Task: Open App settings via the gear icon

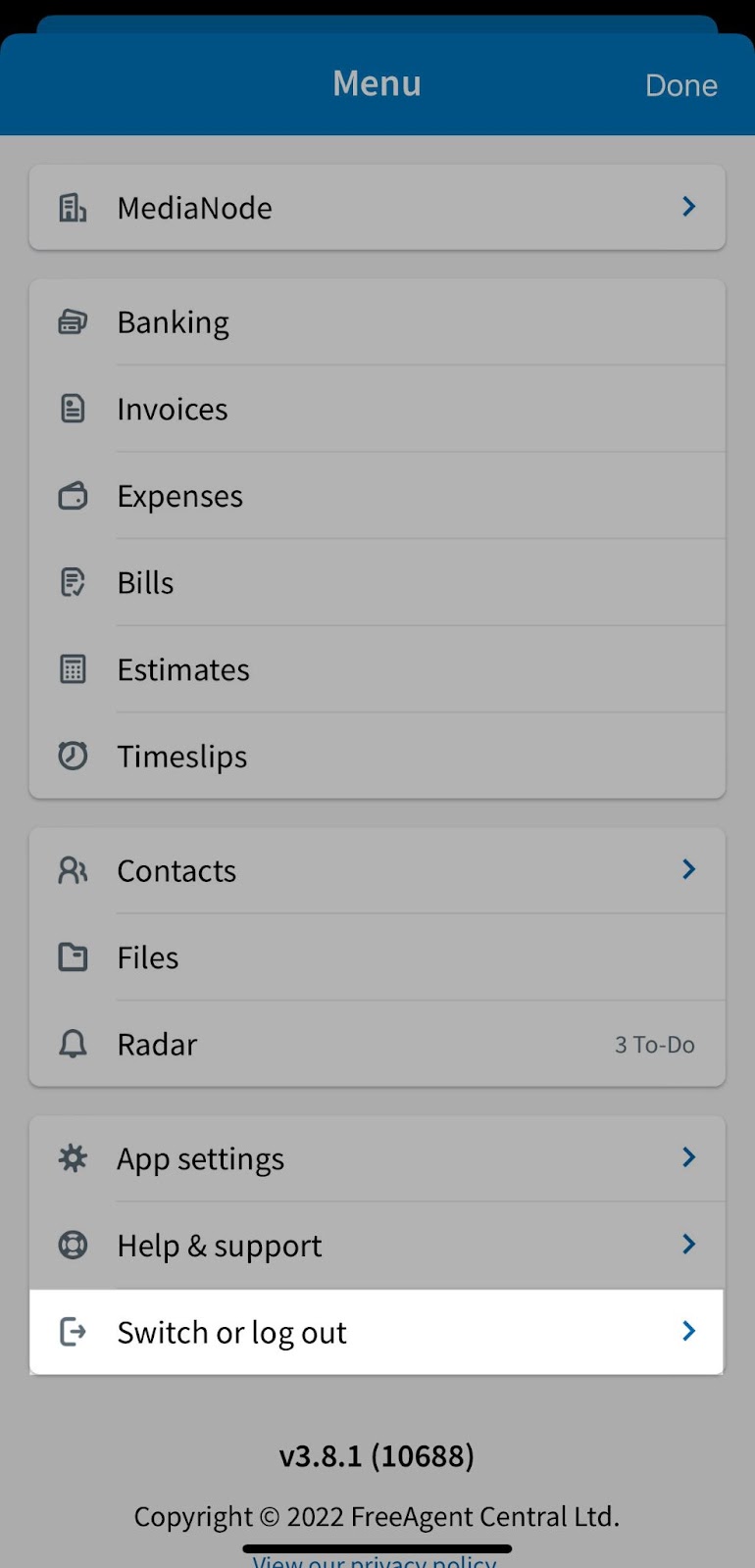Action: (x=73, y=1157)
